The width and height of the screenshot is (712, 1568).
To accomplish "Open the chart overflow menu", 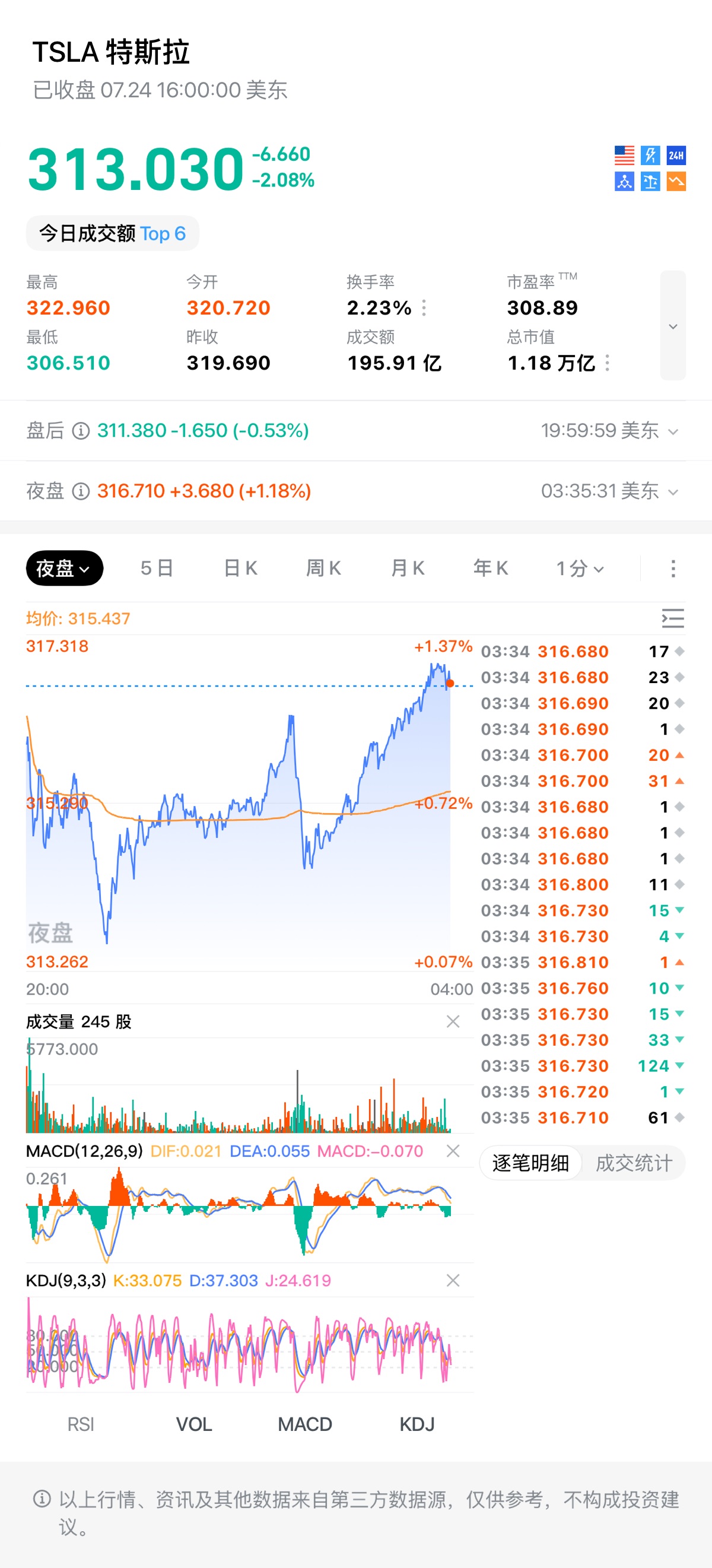I will click(672, 569).
